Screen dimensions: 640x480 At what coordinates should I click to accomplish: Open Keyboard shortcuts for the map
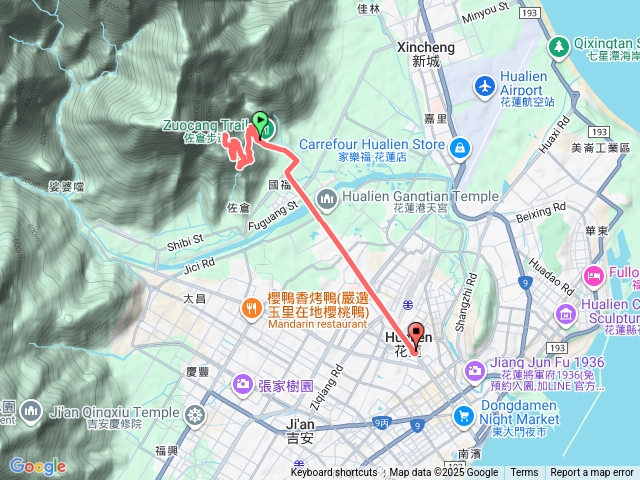(334, 473)
